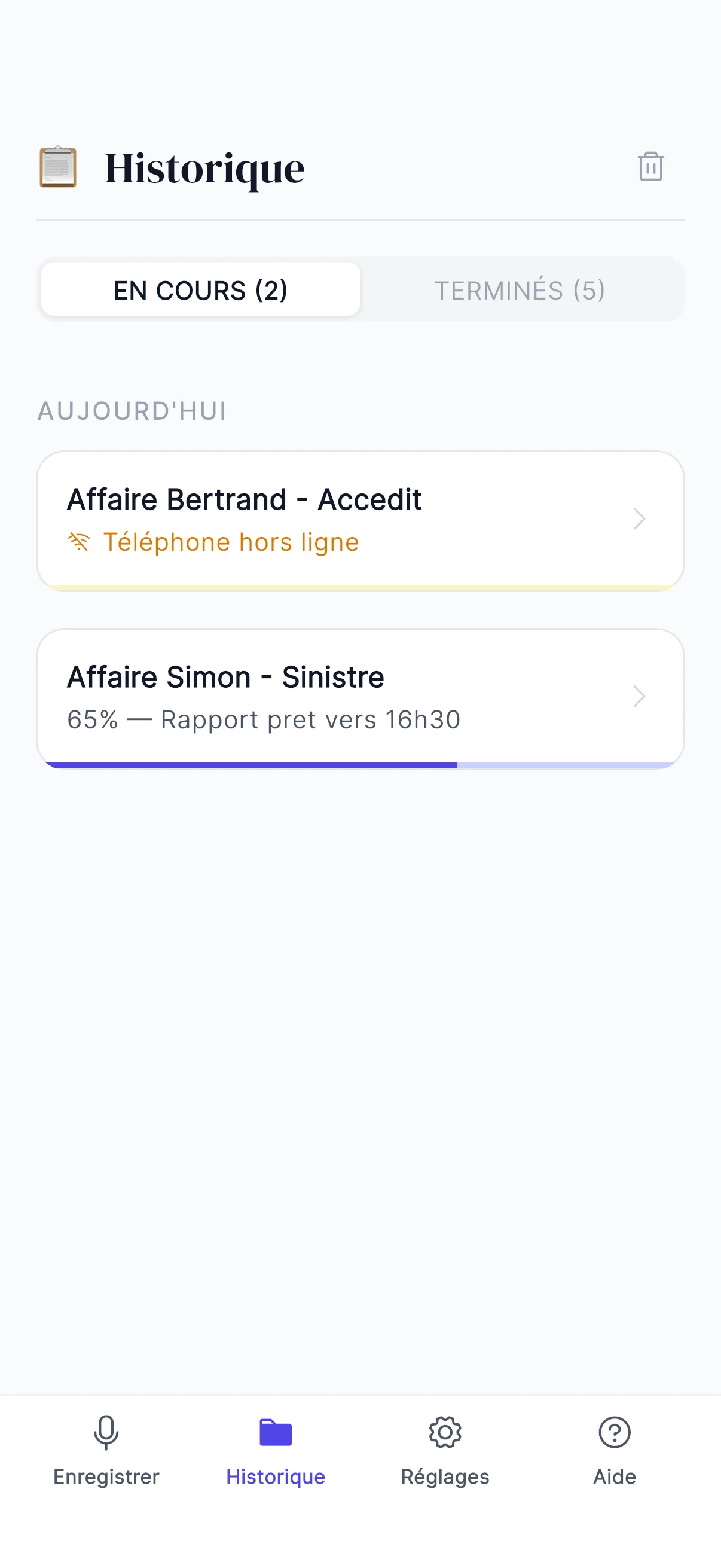Click the offline wifi icon on Bertrand card
Image resolution: width=721 pixels, height=1568 pixels.
79,542
